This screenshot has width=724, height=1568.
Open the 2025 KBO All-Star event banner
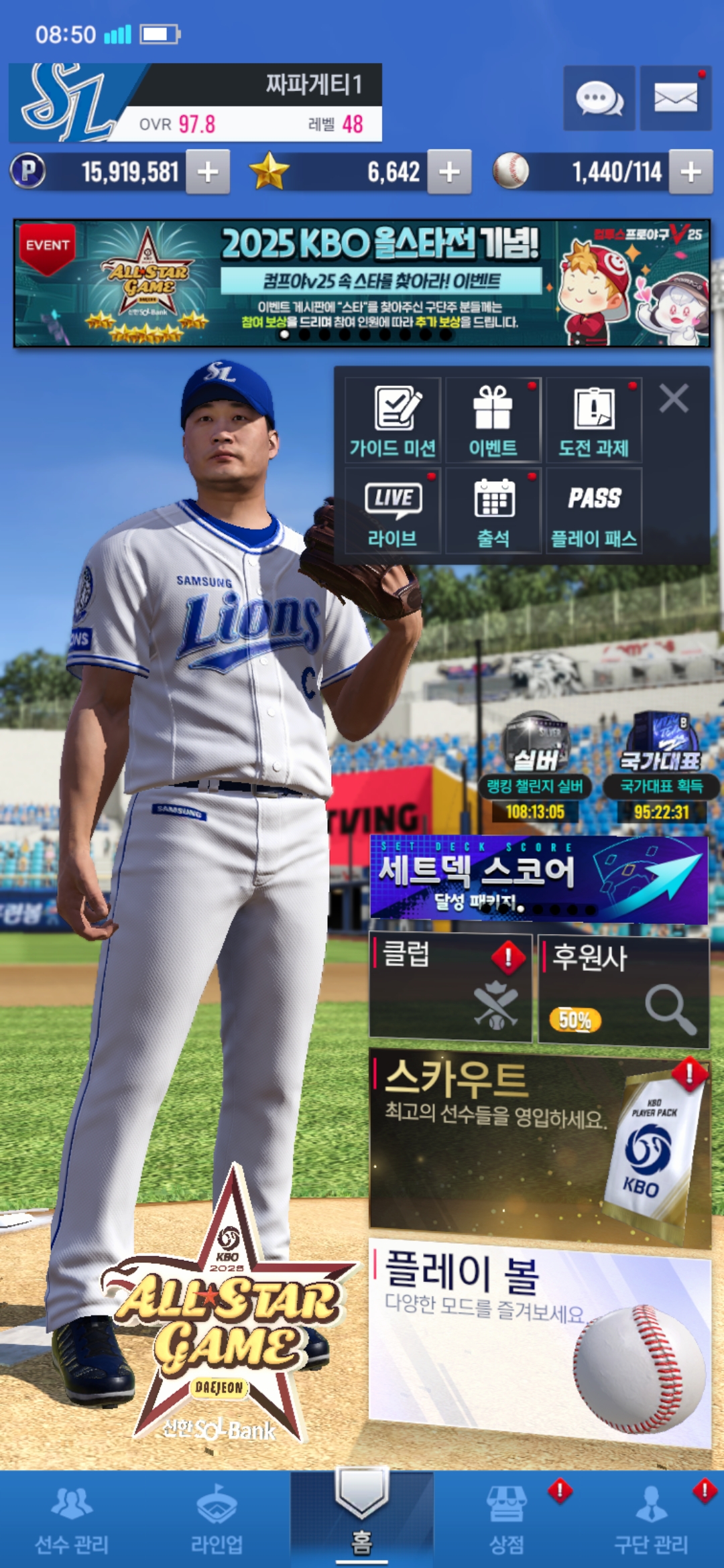(x=362, y=283)
